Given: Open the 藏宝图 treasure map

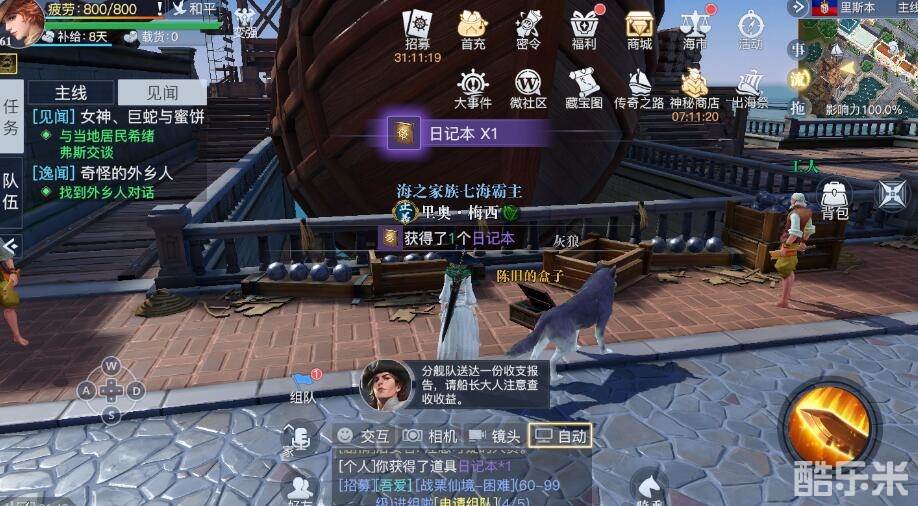Looking at the screenshot, I should pos(584,86).
